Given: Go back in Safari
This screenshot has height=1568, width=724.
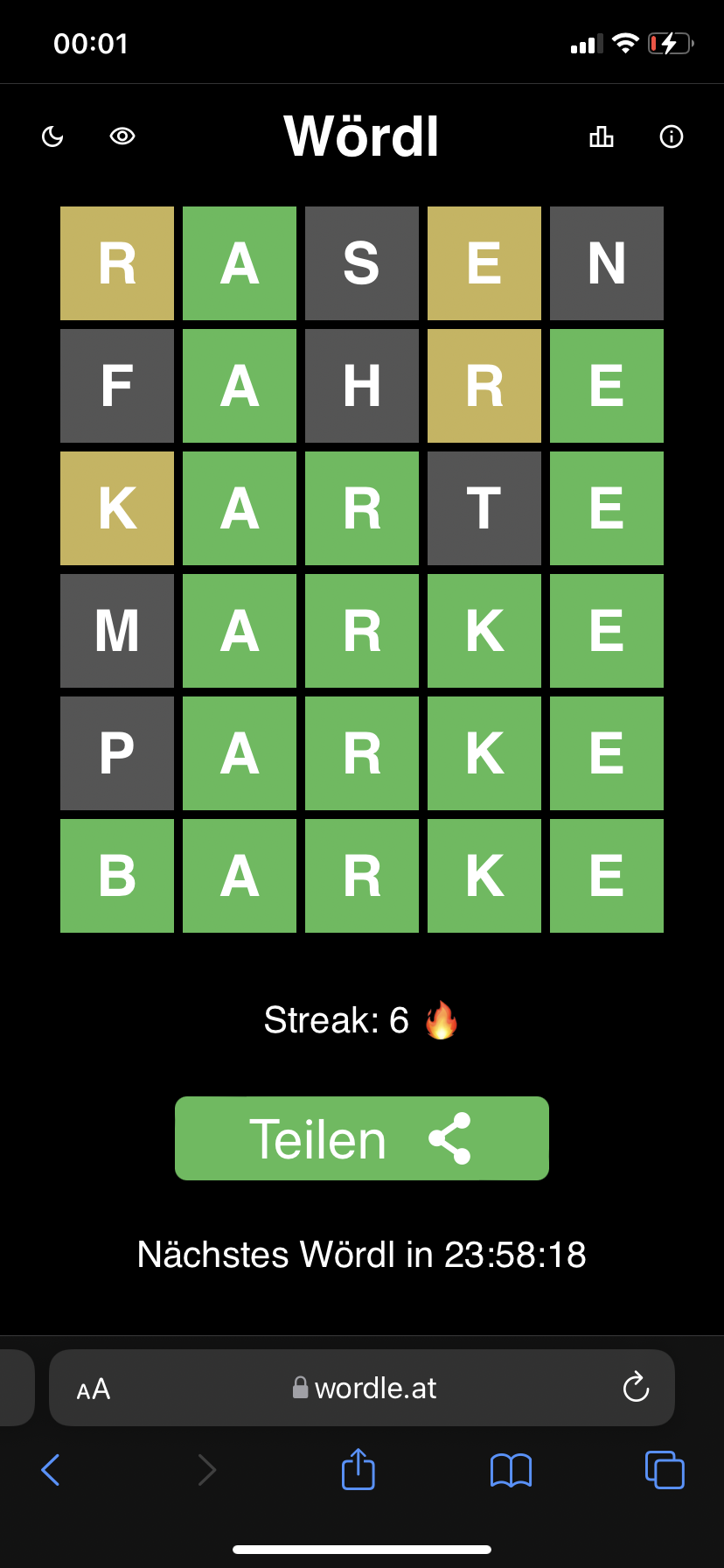Looking at the screenshot, I should click(x=52, y=1470).
